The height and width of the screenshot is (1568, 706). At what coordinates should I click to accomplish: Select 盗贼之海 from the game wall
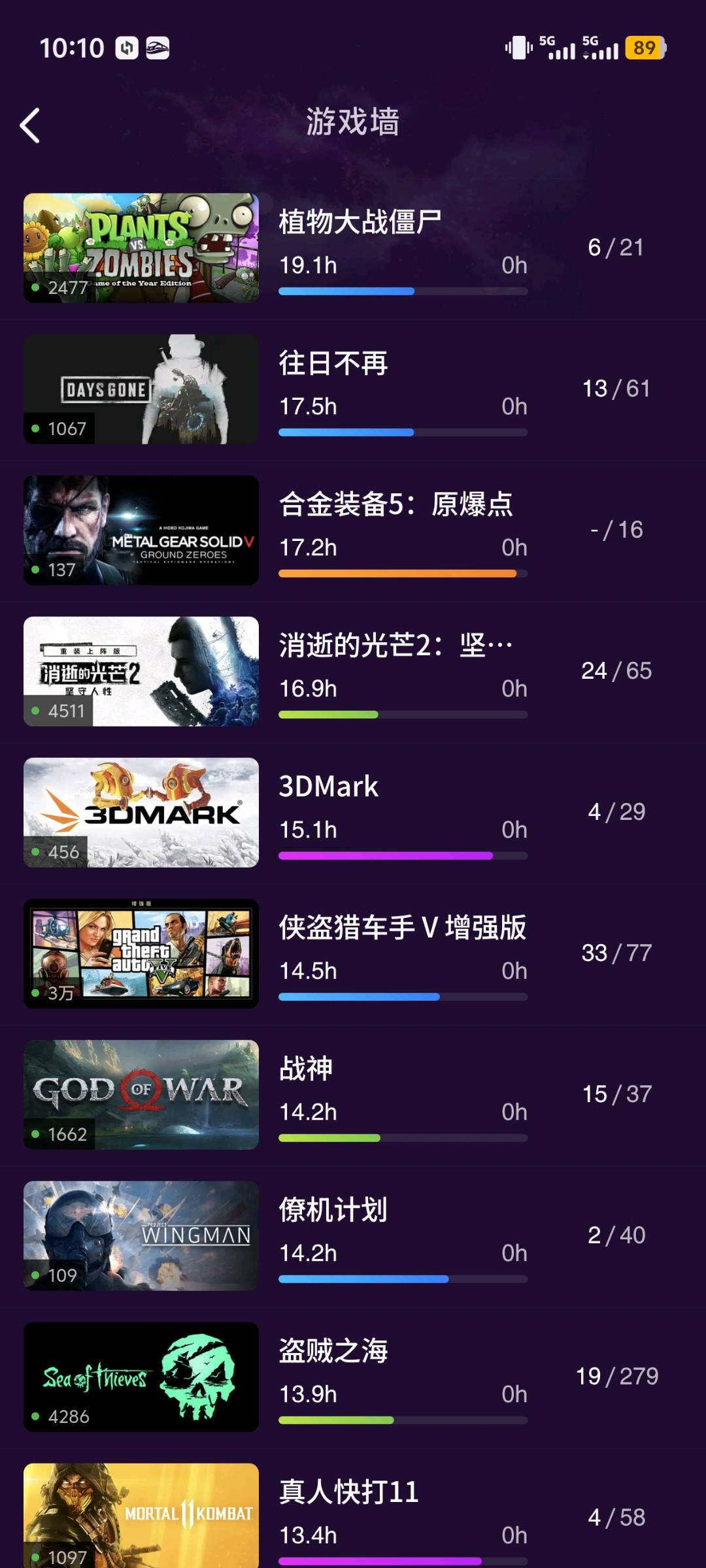click(353, 1377)
